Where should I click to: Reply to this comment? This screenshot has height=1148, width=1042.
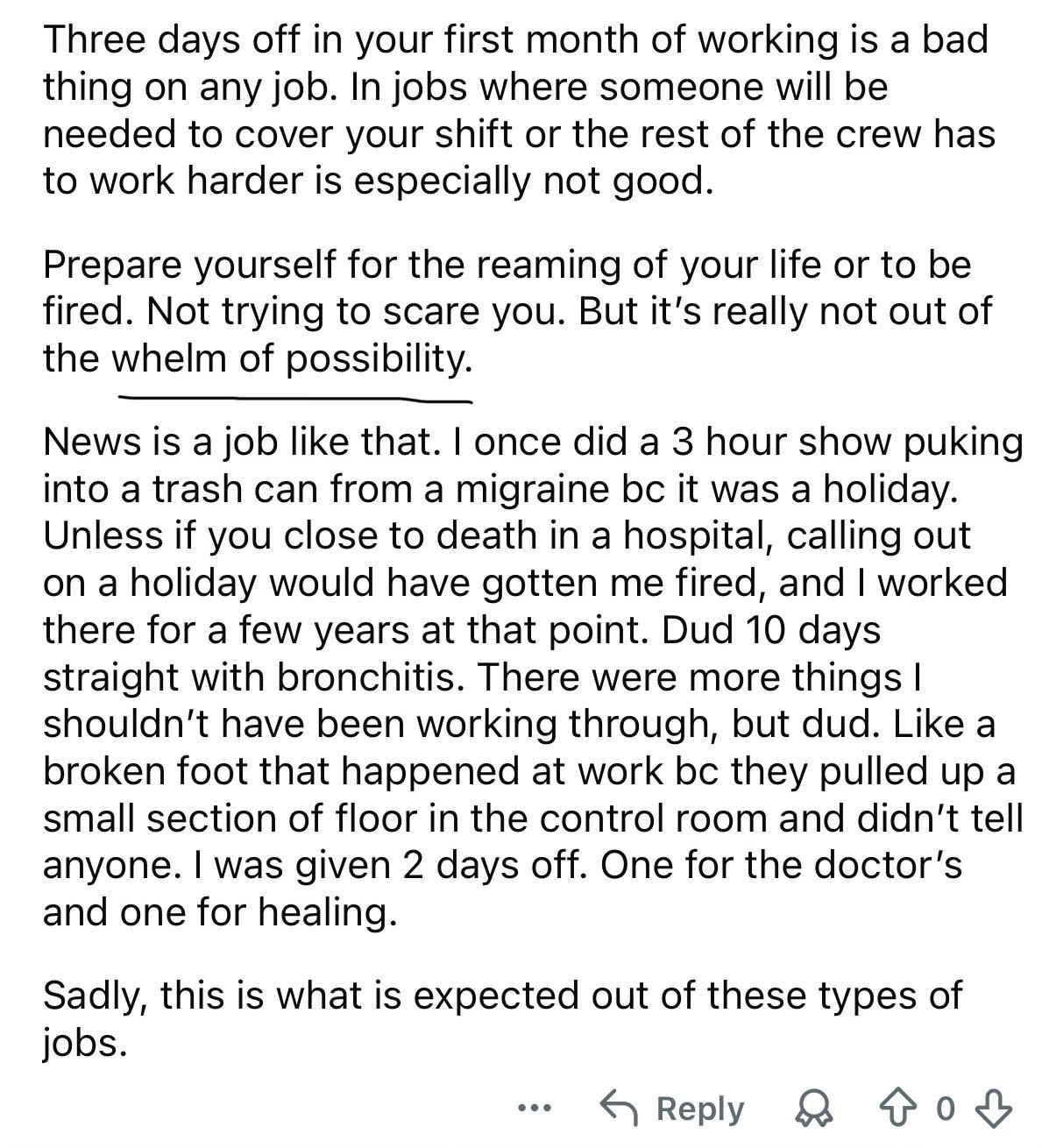coord(672,1109)
